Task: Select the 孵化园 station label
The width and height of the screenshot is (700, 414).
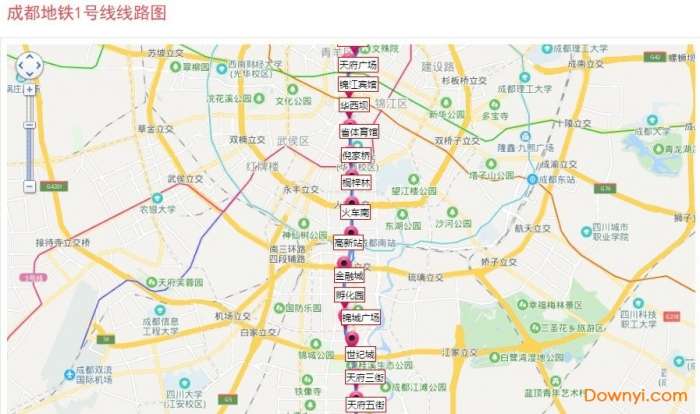Action: (x=350, y=296)
